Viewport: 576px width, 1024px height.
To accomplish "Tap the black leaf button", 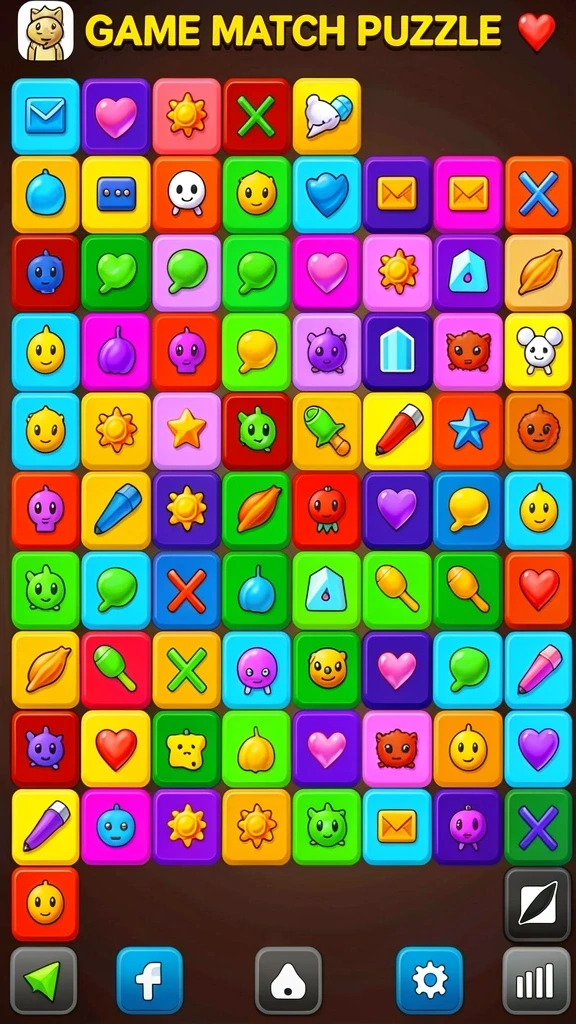I will (x=537, y=904).
